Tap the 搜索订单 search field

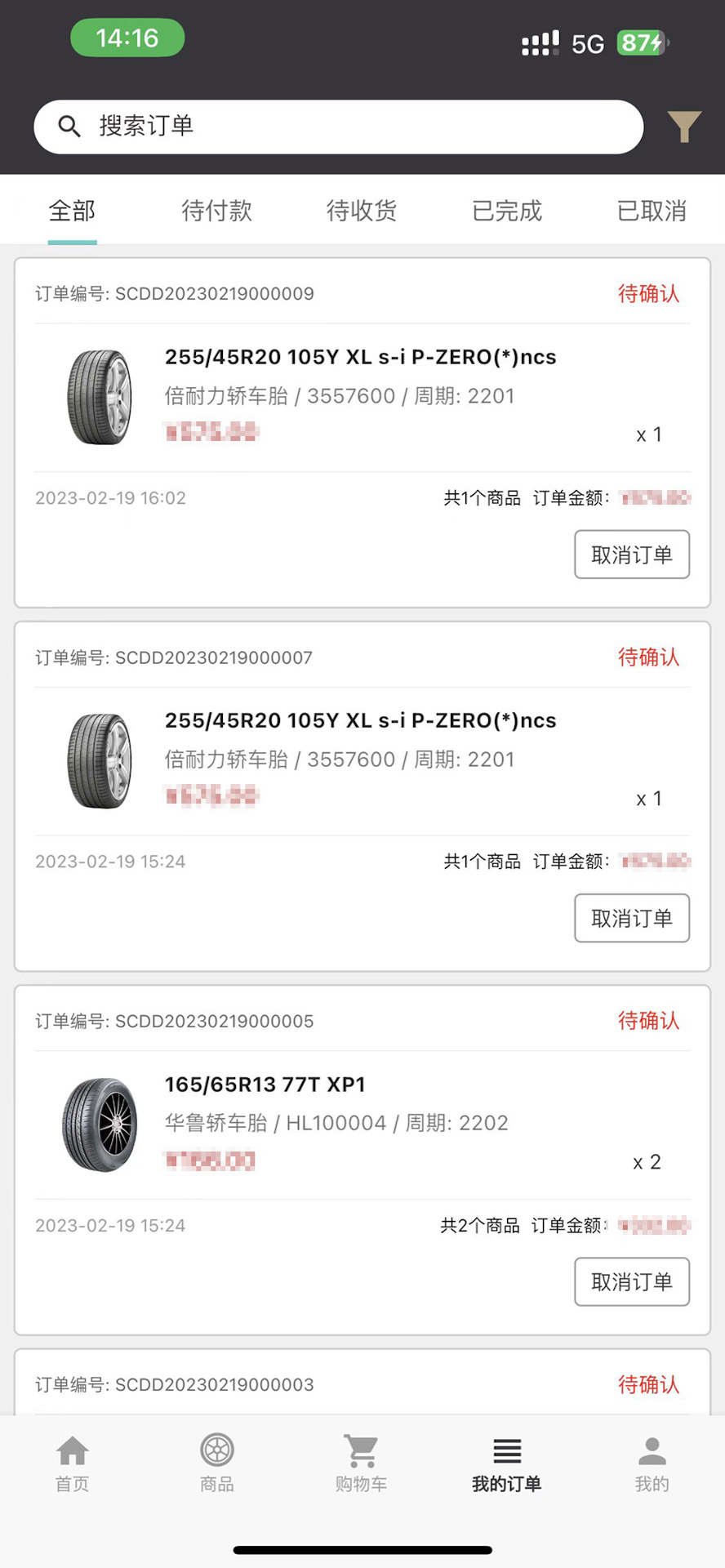pyautogui.click(x=338, y=127)
